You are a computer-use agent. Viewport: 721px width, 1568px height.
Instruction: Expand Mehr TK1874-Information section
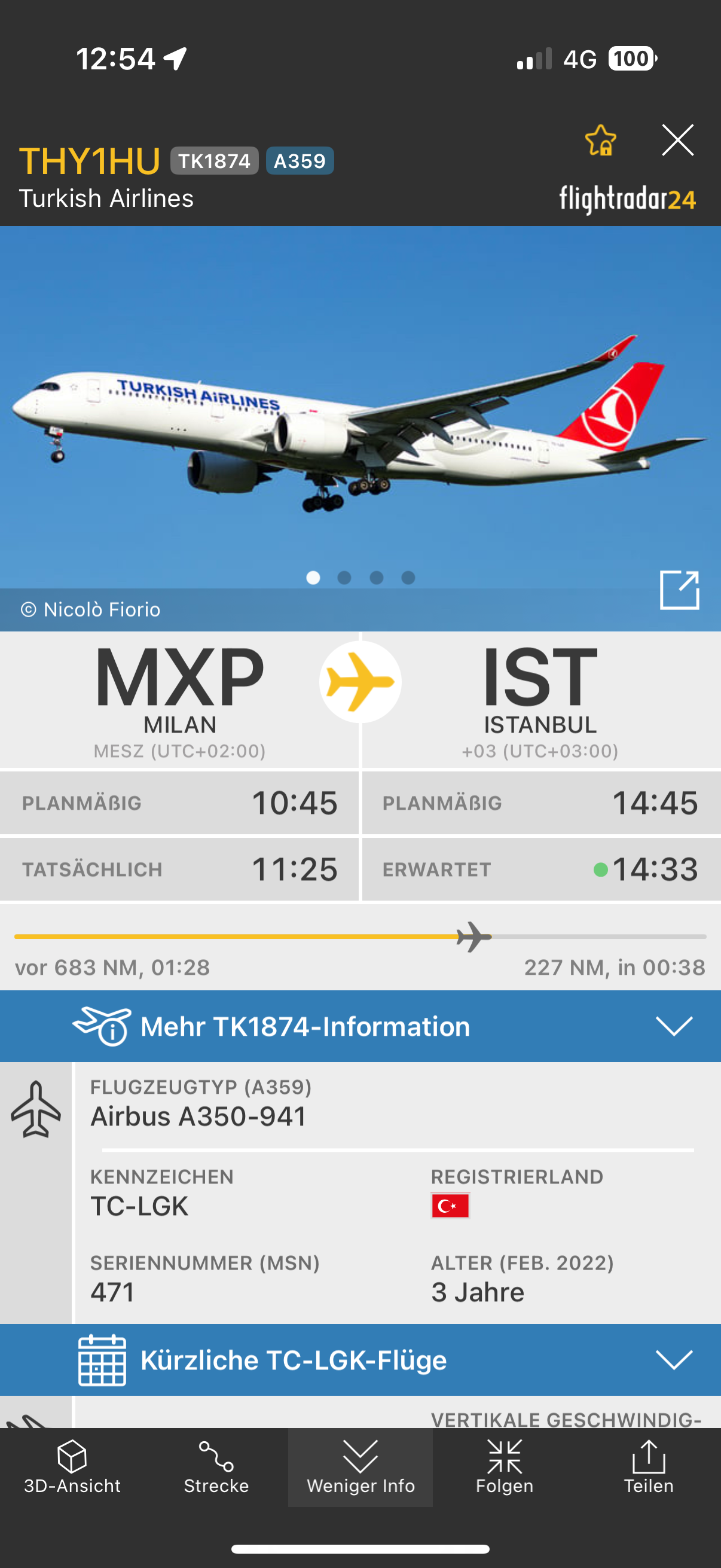[360, 1026]
